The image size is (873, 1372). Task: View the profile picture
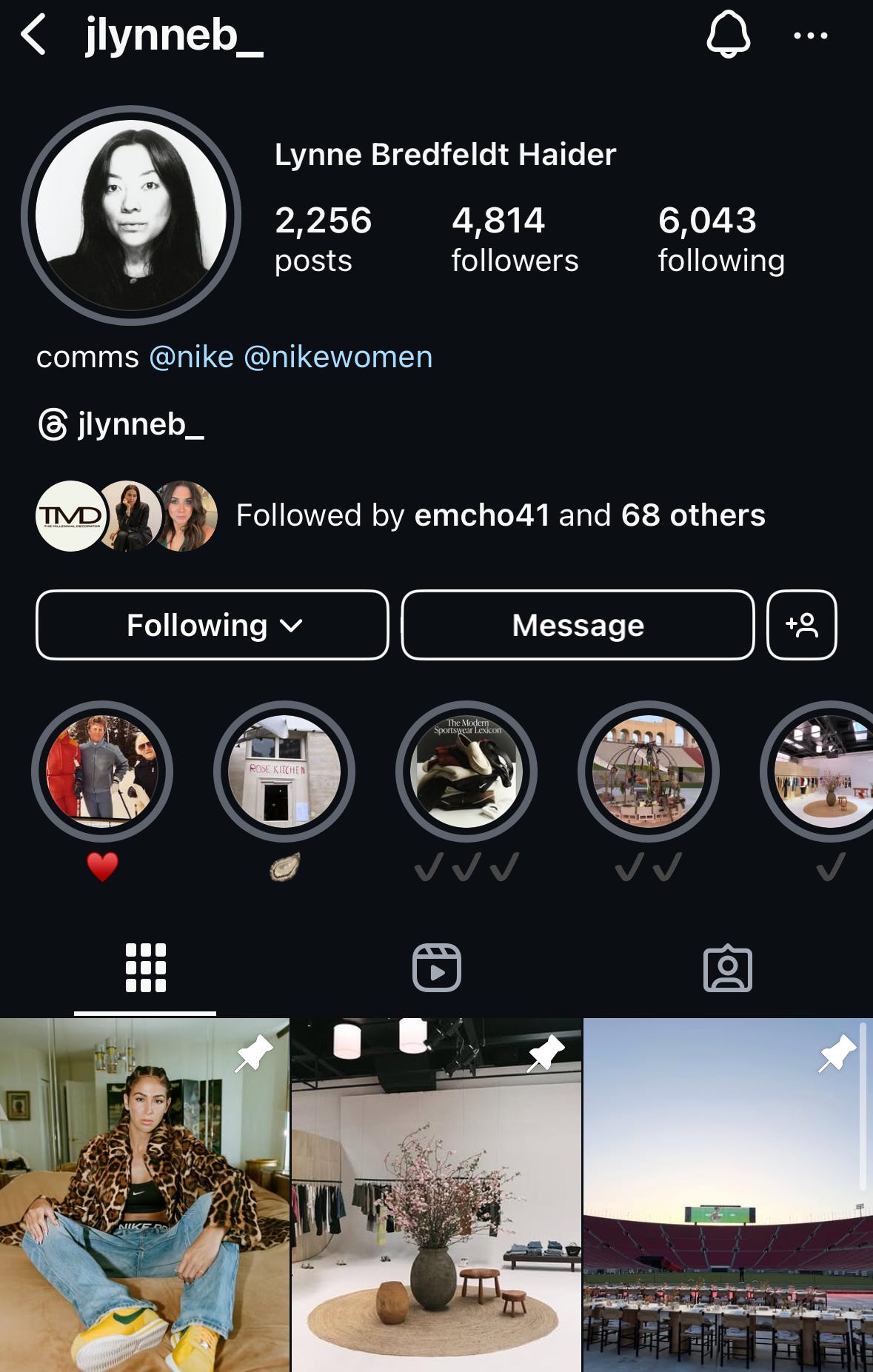coord(131,215)
